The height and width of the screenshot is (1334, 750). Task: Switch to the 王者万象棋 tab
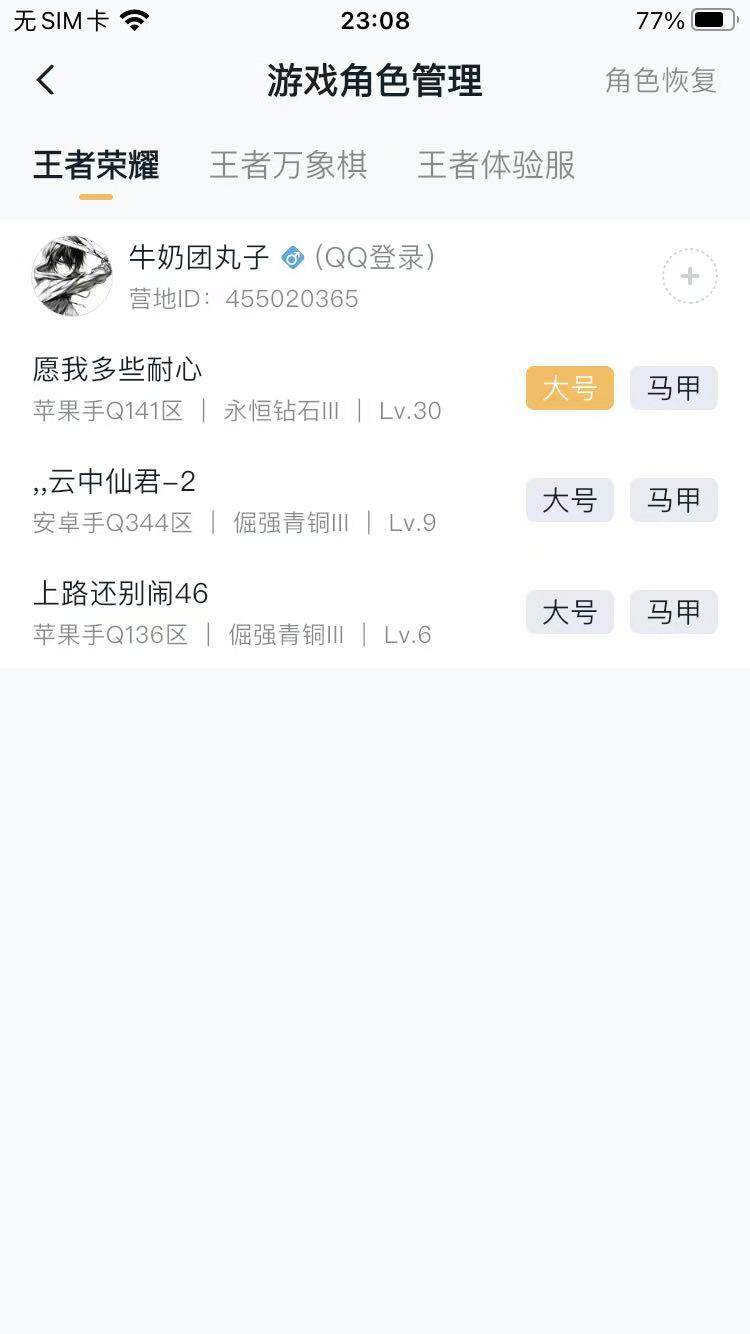(288, 165)
